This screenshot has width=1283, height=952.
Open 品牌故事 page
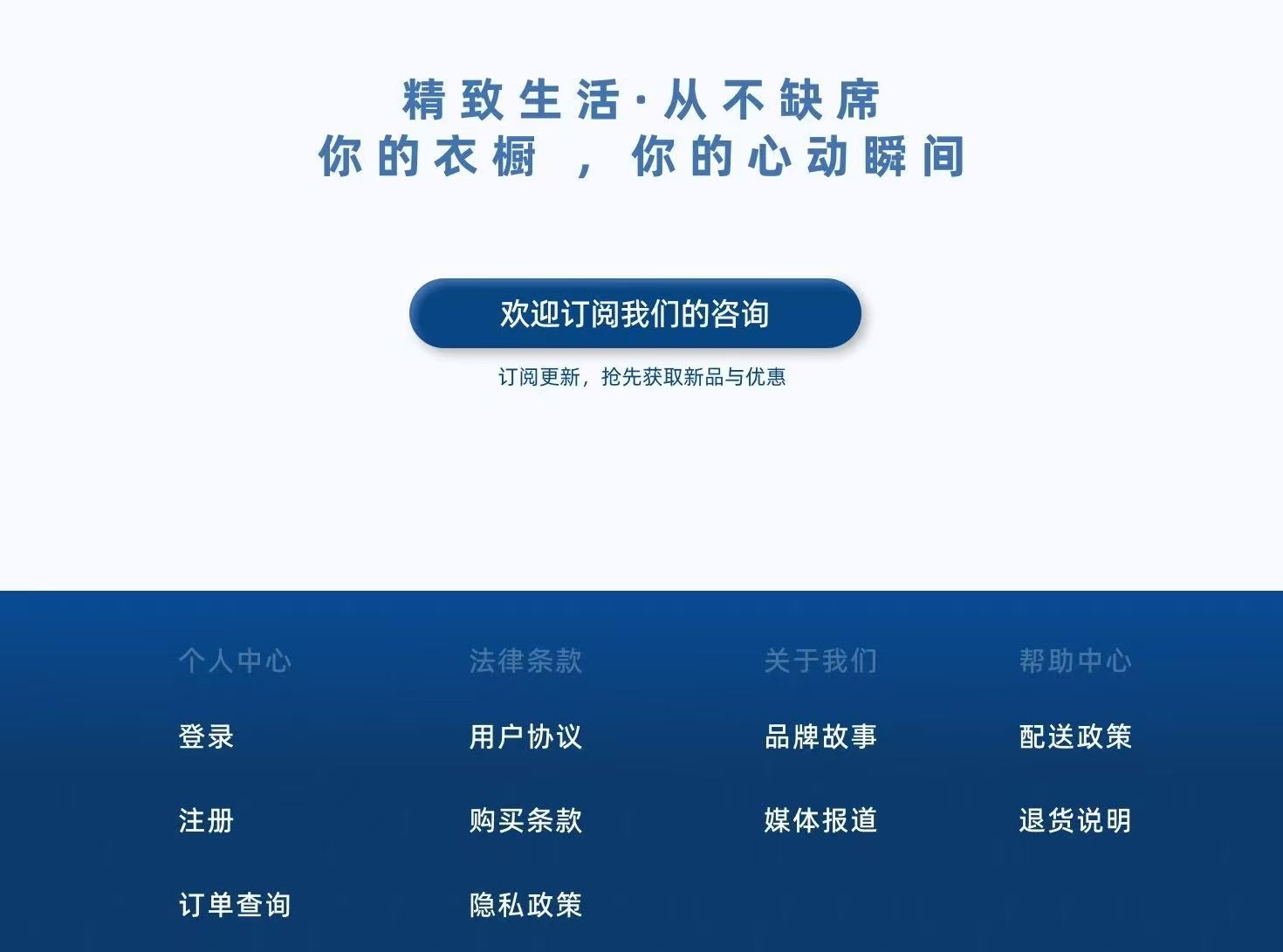pyautogui.click(x=820, y=736)
